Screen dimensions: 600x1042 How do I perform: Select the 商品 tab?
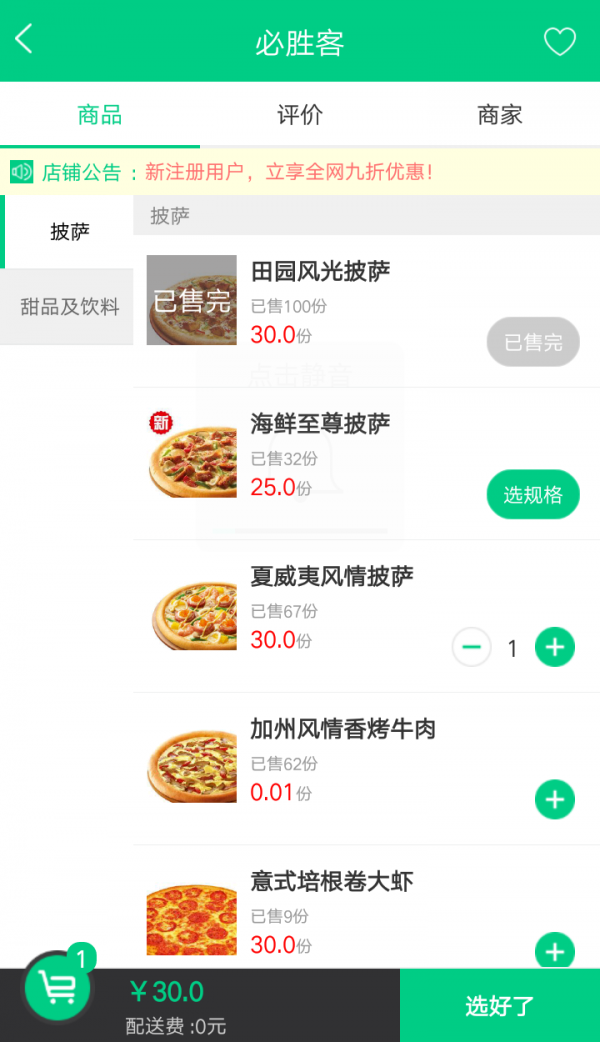(x=100, y=115)
